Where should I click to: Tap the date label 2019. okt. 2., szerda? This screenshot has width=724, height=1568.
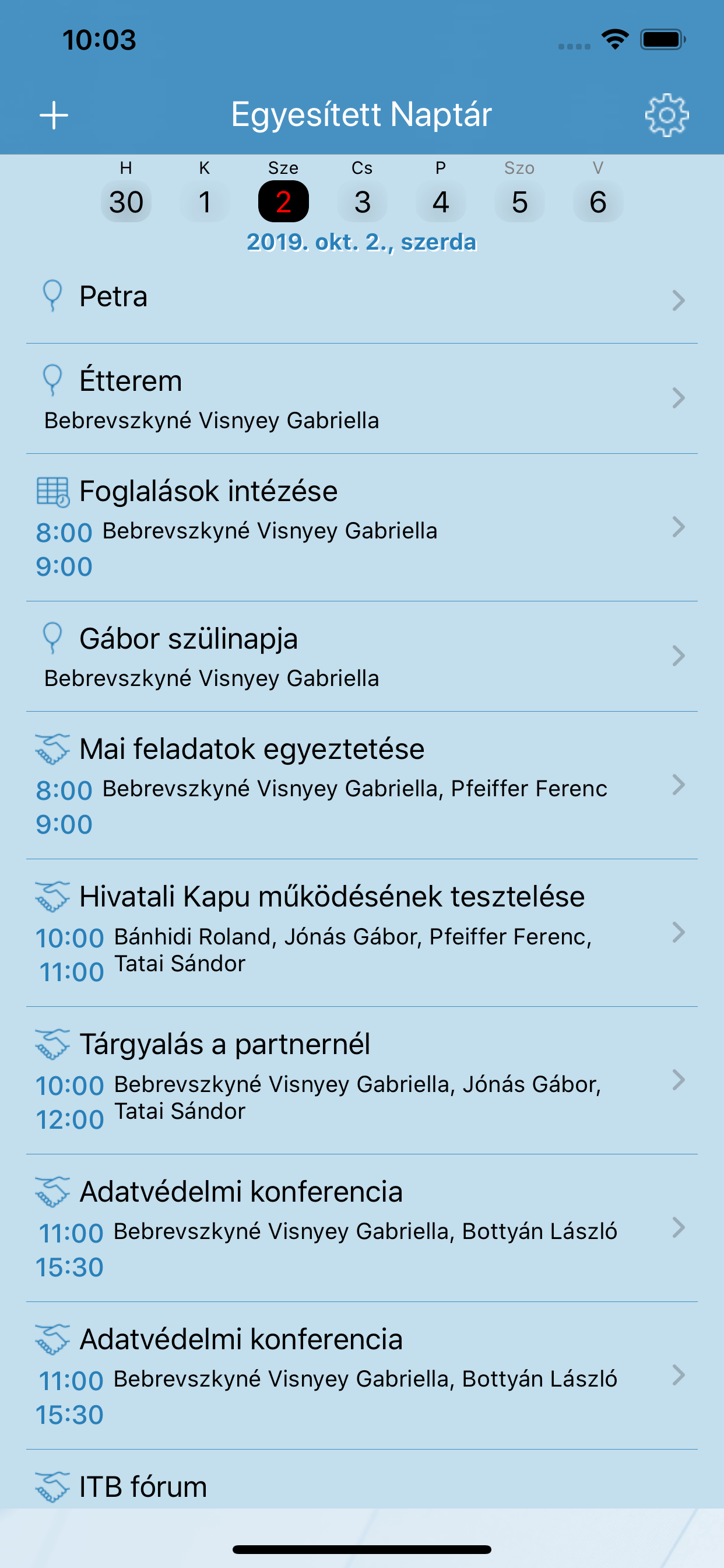(x=361, y=242)
